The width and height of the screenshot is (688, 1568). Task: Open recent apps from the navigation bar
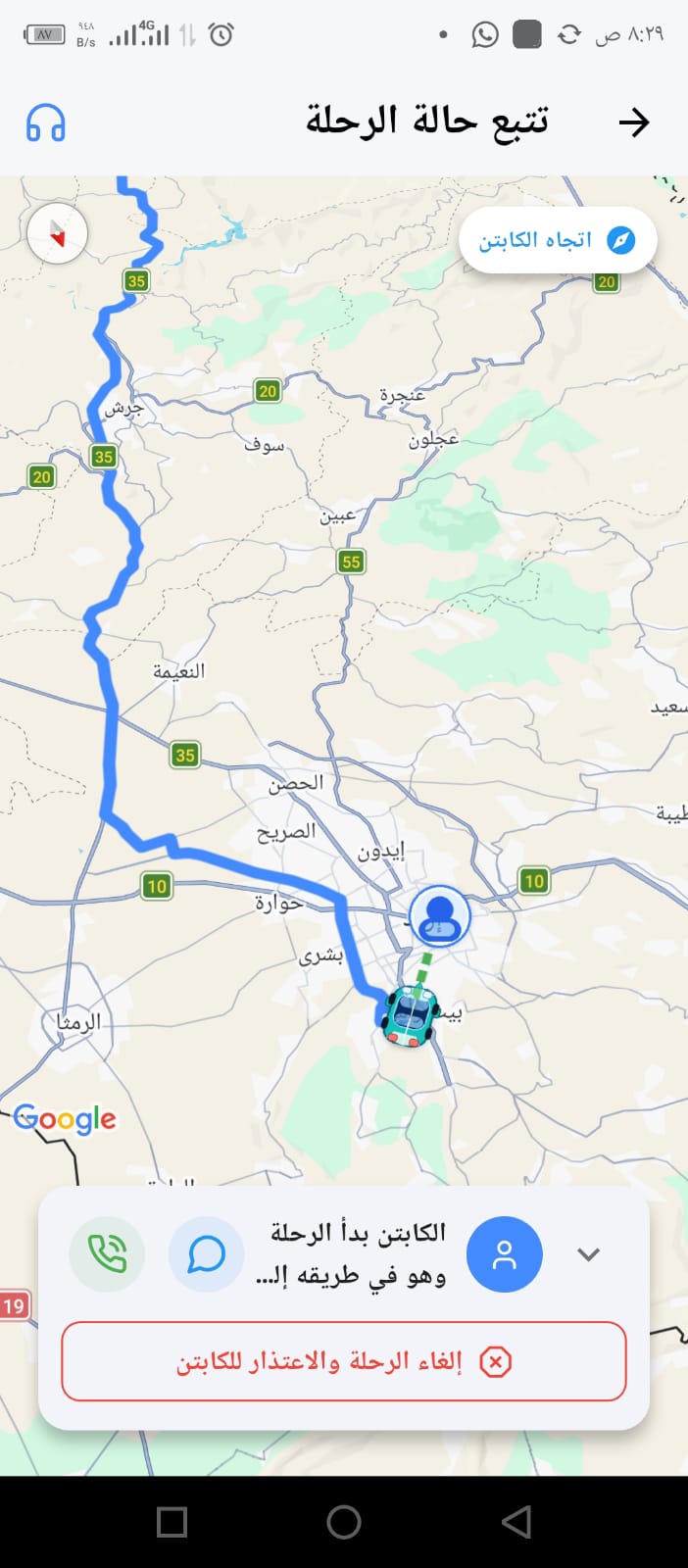[172, 1522]
